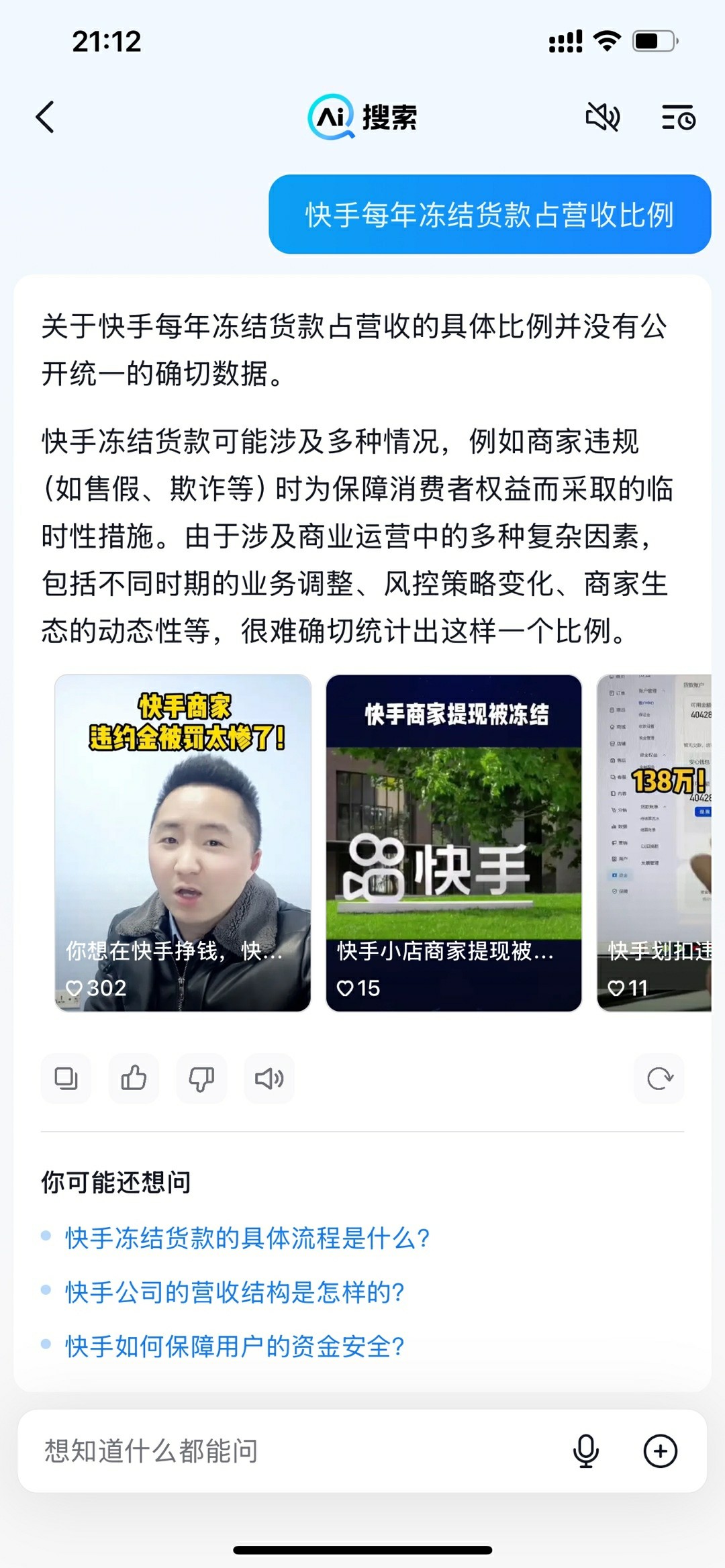The width and height of the screenshot is (725, 1568).
Task: Give the answer a thumbs down
Action: (201, 1079)
